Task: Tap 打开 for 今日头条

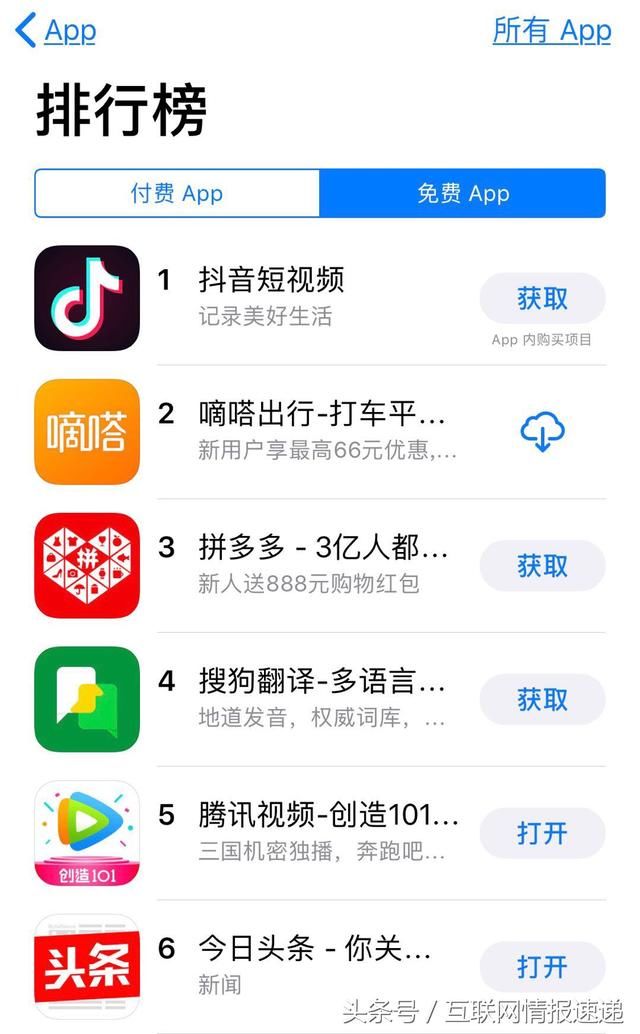Action: click(x=542, y=967)
